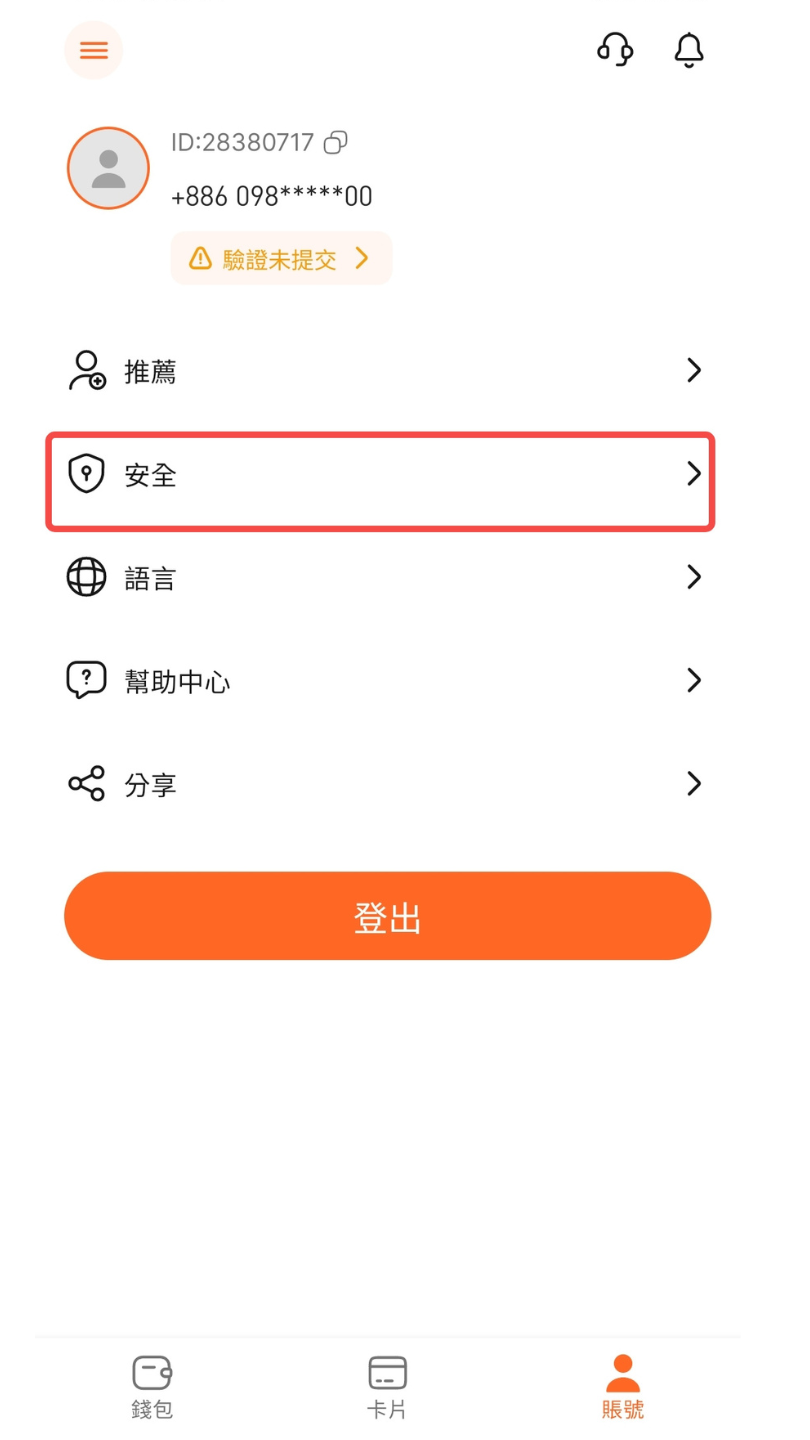Screen dimensions: 810x1440
Task: Go to 幫助中心 help center
Action: (x=385, y=682)
